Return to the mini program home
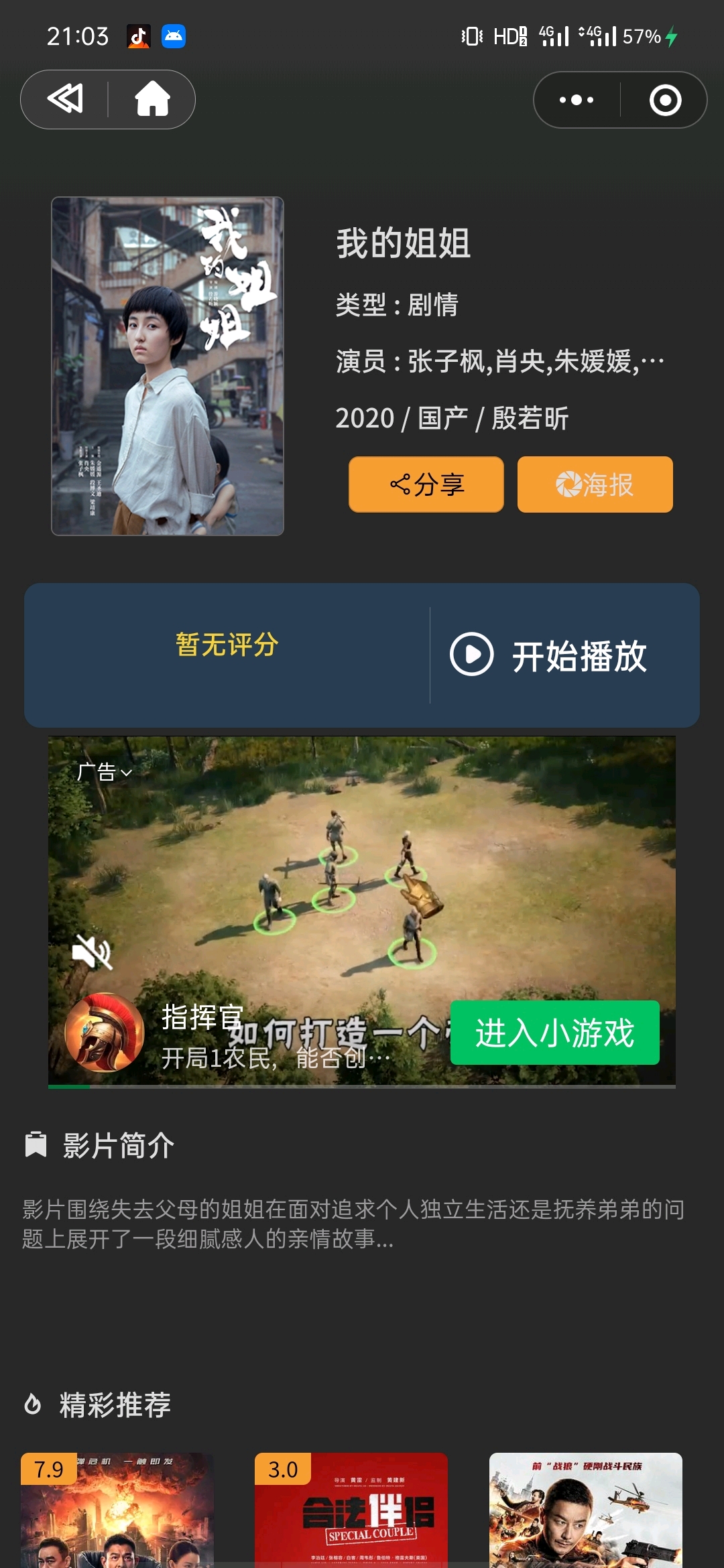Viewport: 724px width, 1568px height. click(x=153, y=99)
